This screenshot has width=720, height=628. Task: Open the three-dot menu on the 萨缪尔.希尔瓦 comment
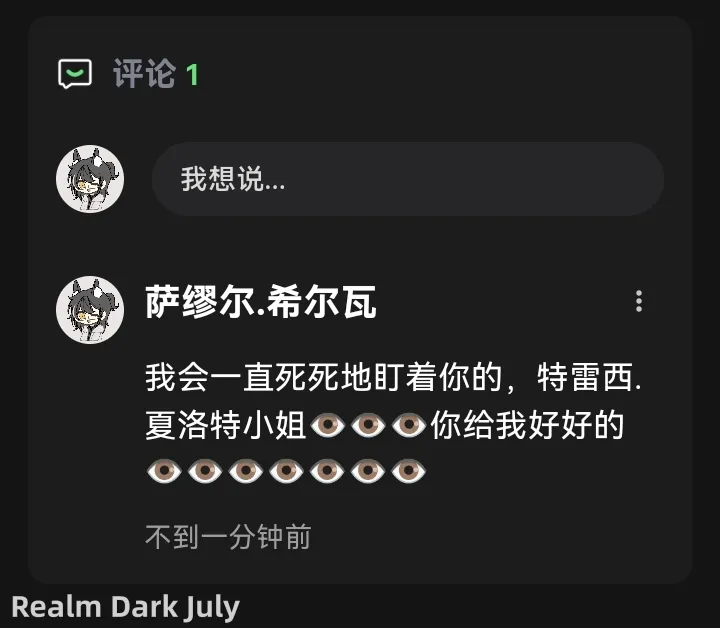click(x=638, y=301)
